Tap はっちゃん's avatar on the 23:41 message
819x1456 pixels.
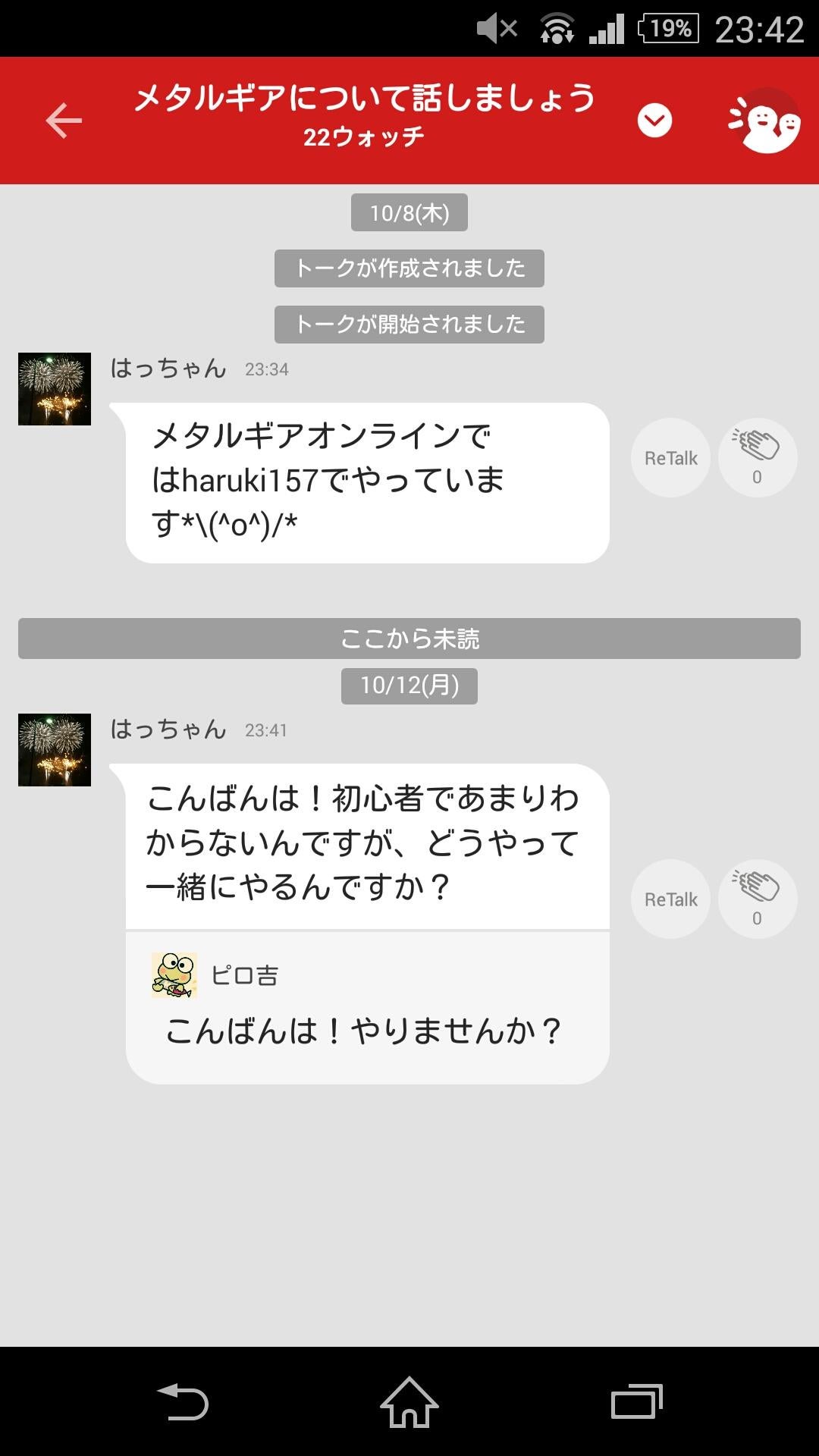tap(54, 751)
